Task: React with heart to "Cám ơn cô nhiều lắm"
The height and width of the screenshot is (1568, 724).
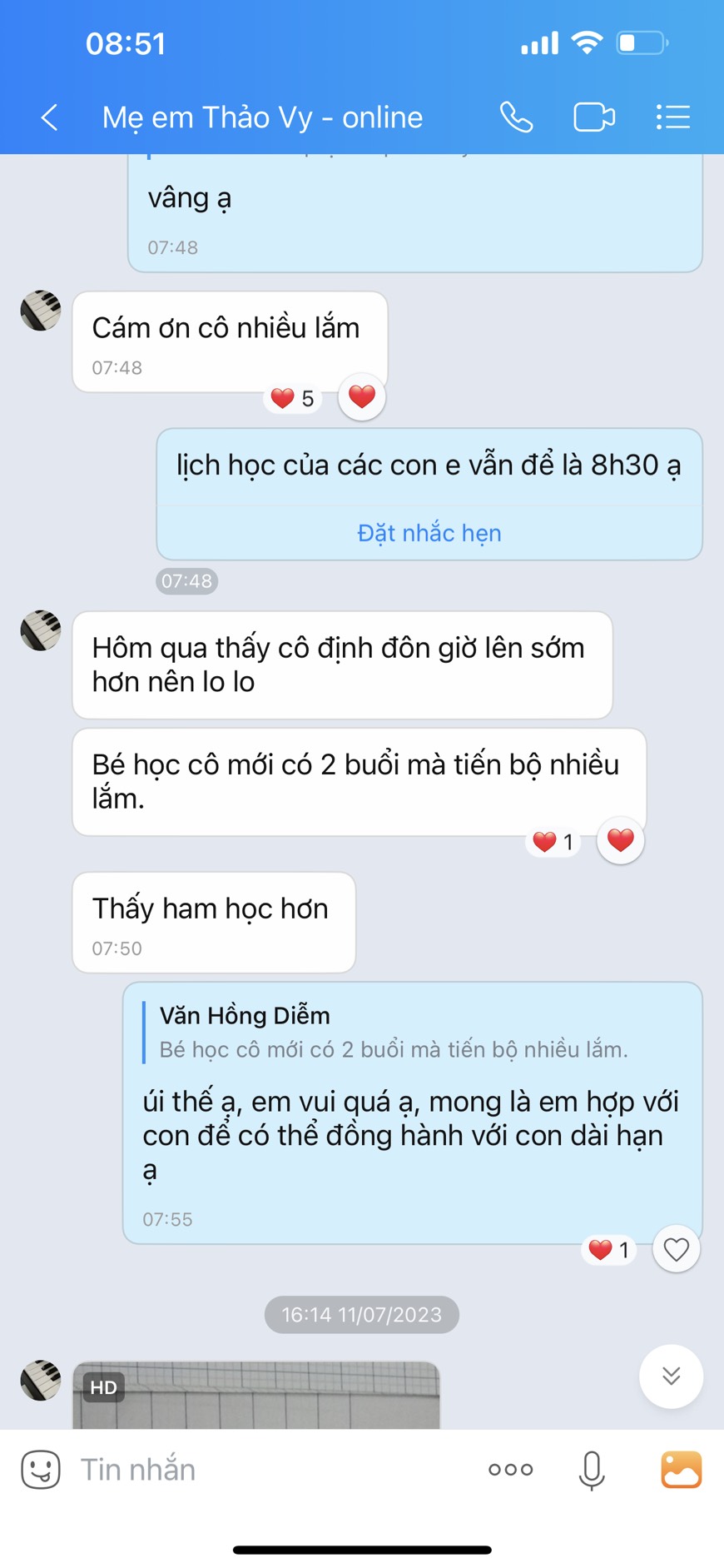Action: [x=362, y=396]
